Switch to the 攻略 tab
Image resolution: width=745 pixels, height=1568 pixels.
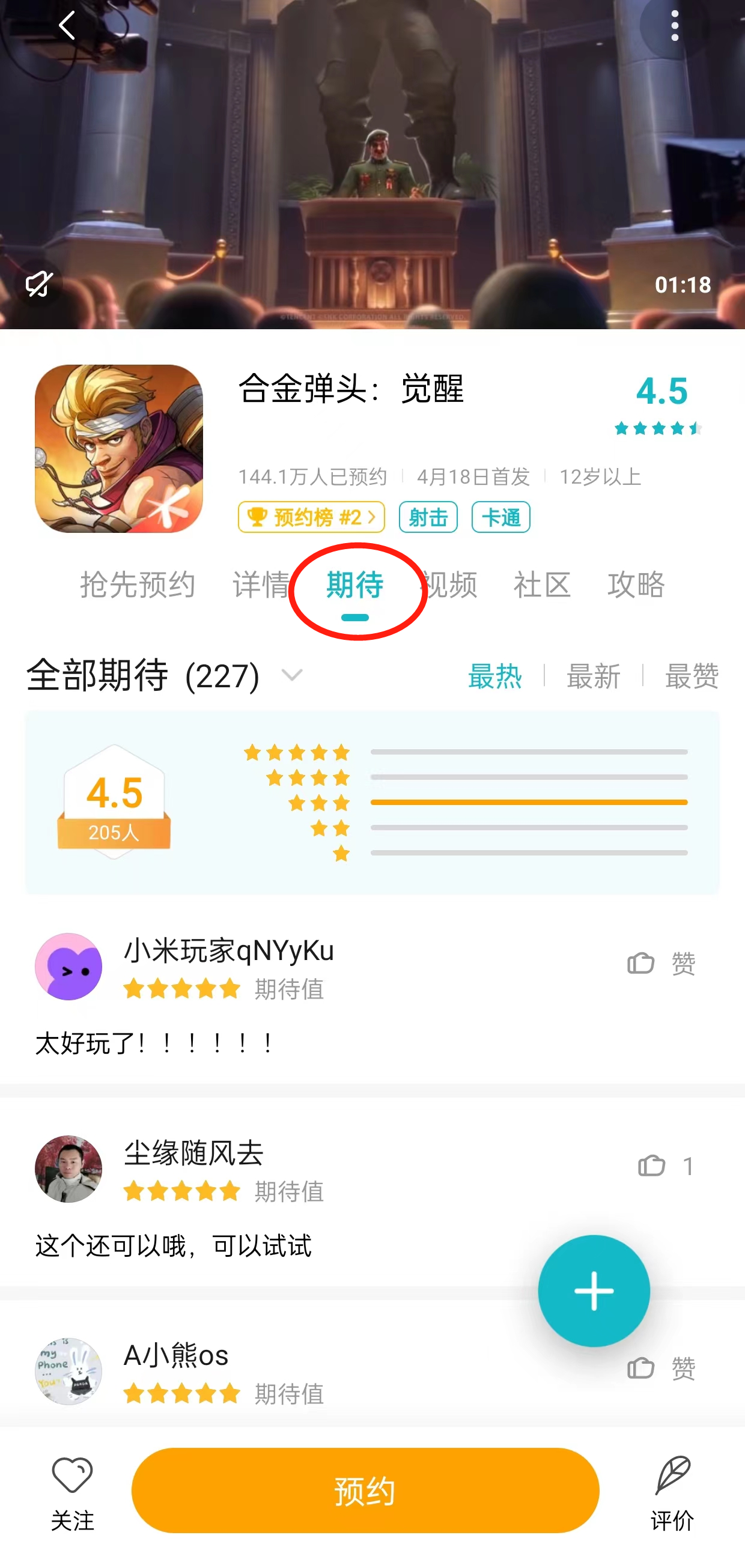tap(636, 585)
